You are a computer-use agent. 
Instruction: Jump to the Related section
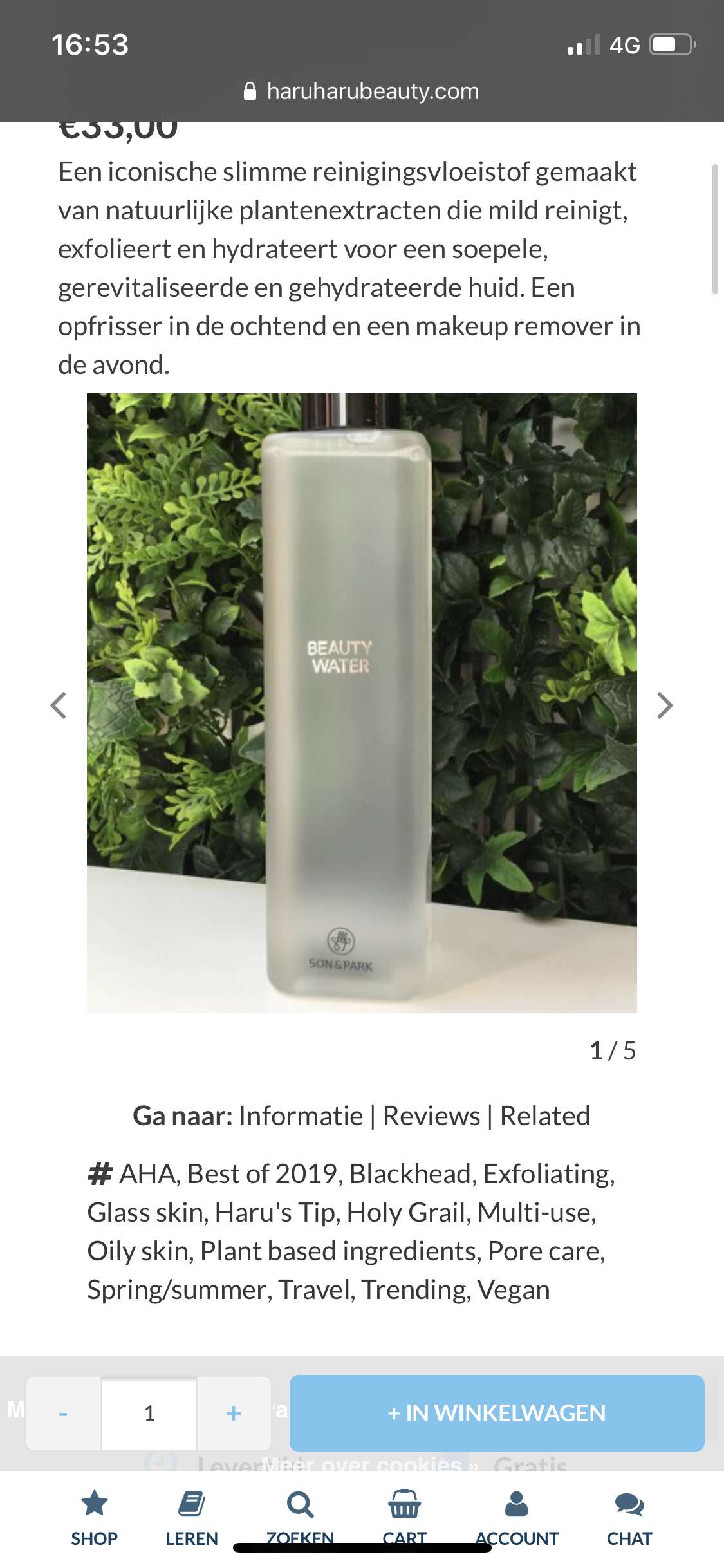[545, 1115]
